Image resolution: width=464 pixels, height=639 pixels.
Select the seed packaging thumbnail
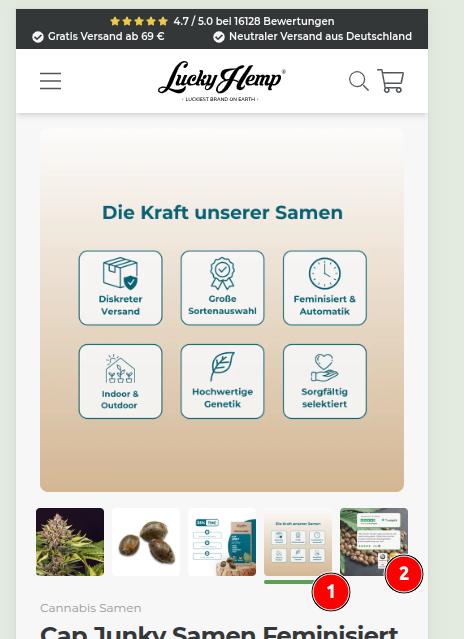(x=222, y=542)
